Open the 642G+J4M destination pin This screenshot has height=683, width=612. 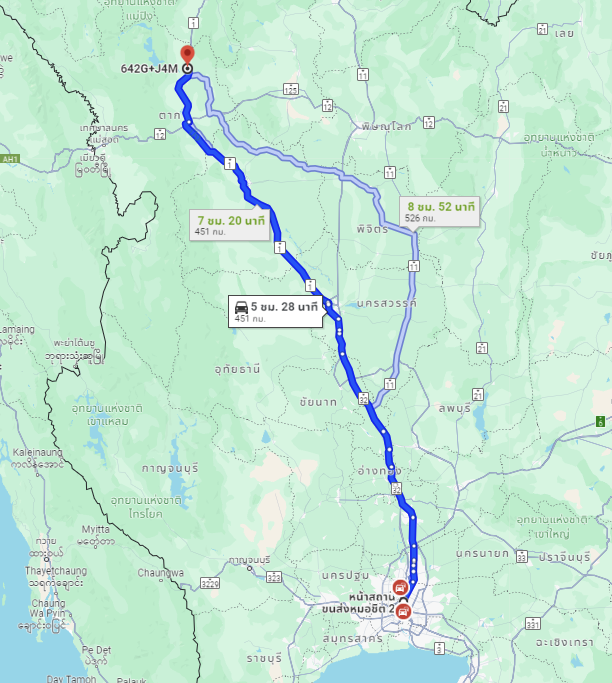186,56
